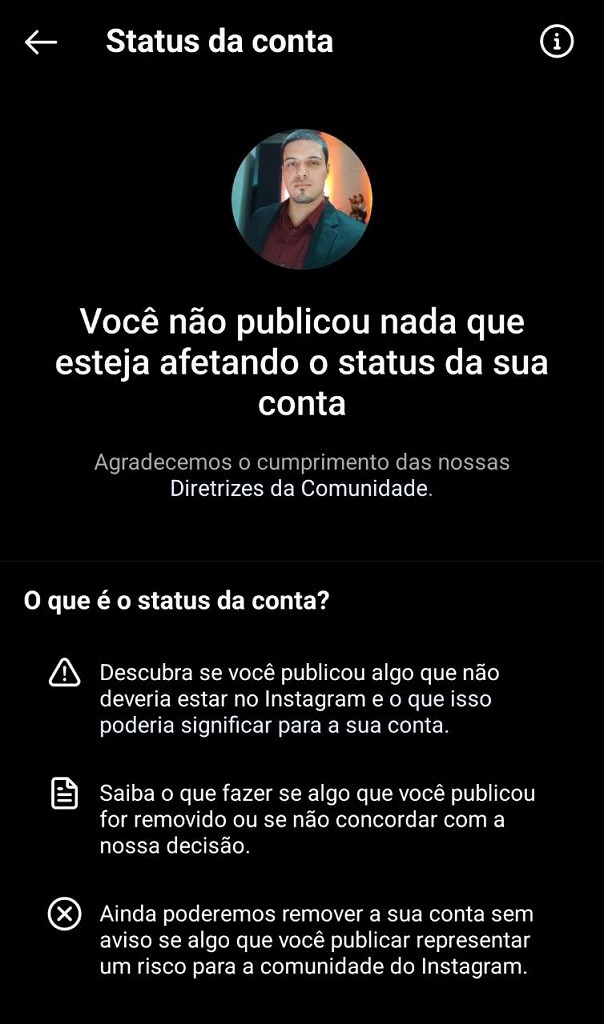Go back from Status da conta
This screenshot has width=604, height=1024.
(x=41, y=42)
